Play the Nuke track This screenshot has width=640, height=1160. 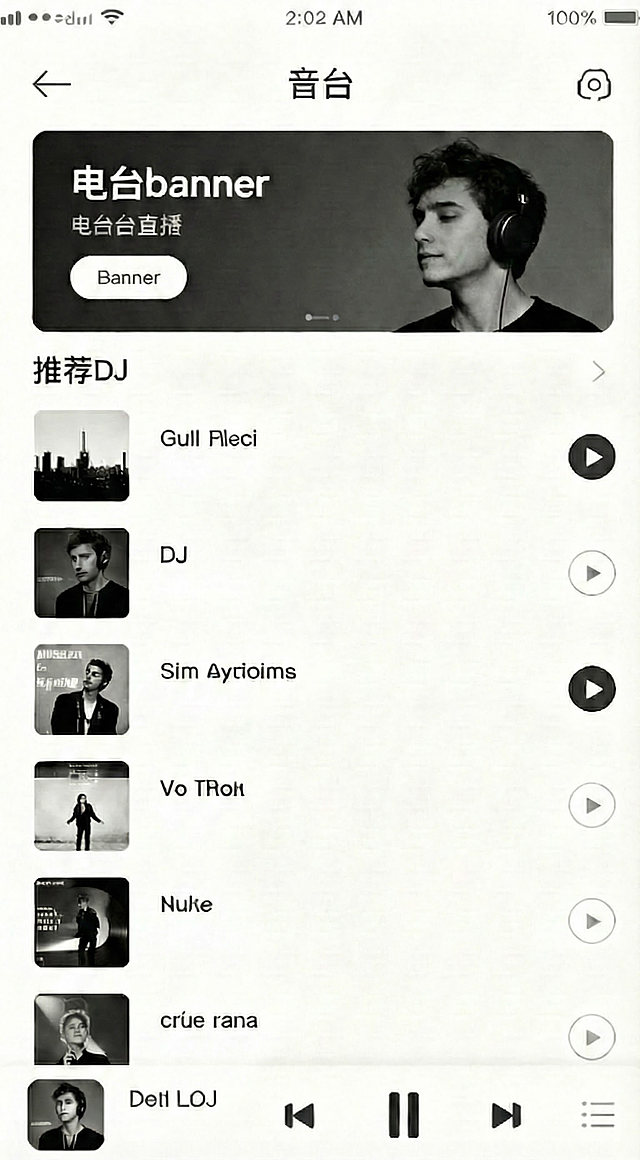point(592,921)
